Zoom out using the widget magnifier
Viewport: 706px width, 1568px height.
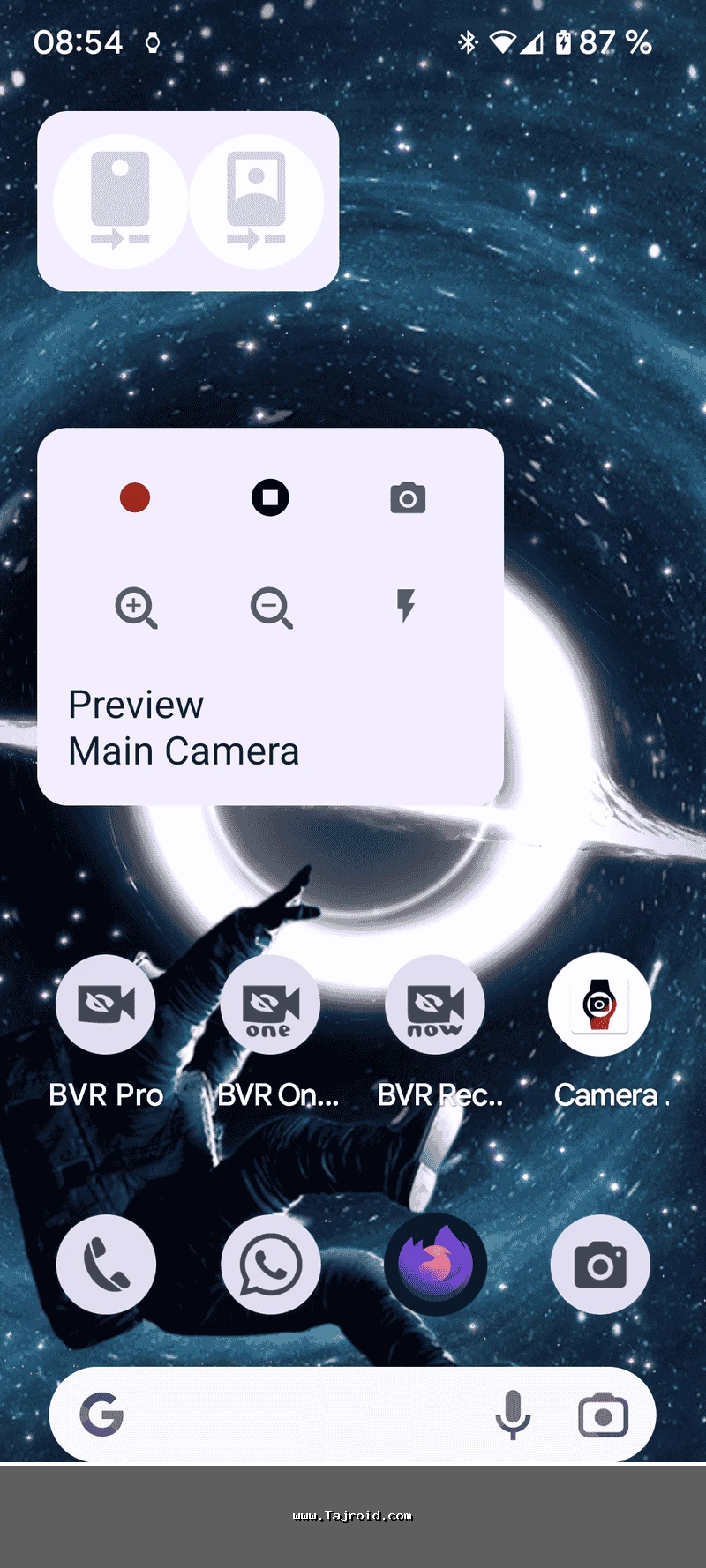coord(271,608)
